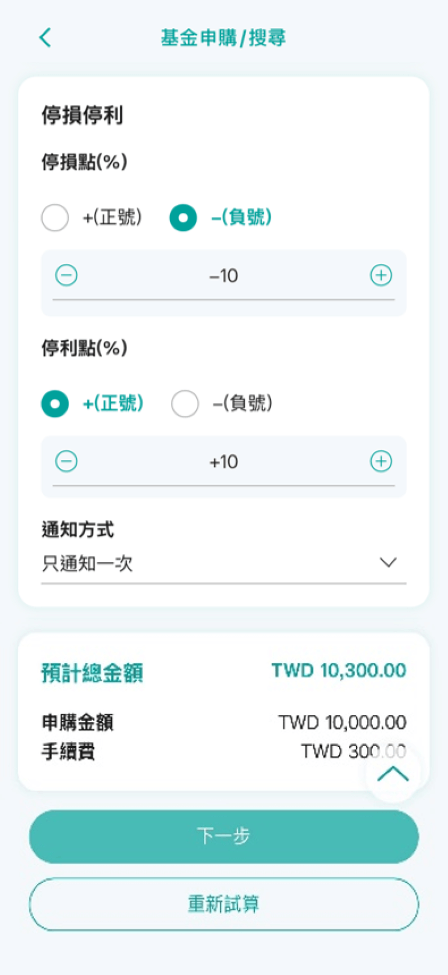Tap 重新試算 to recalculate
The image size is (448, 975).
pos(224,904)
